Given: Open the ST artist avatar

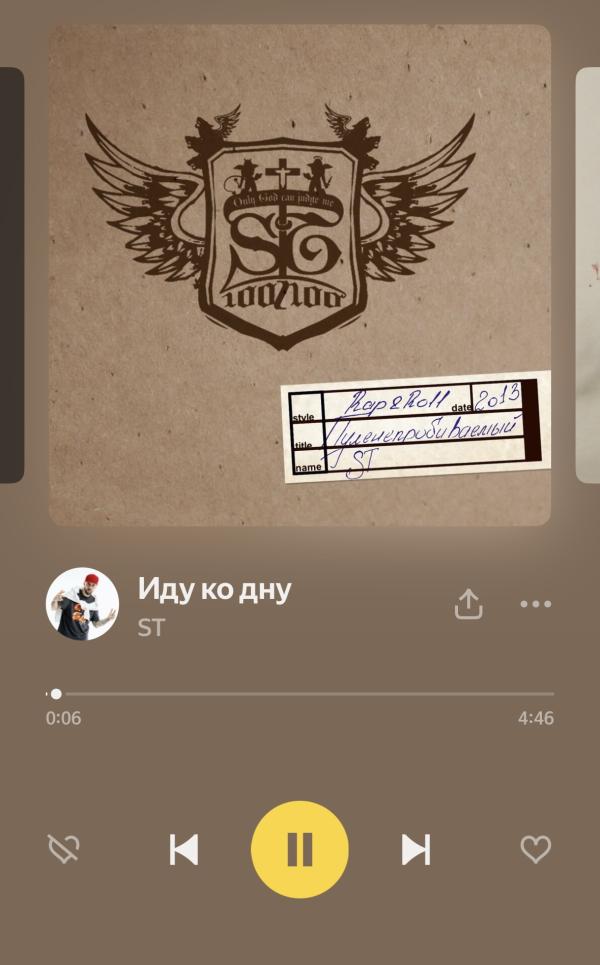Looking at the screenshot, I should tap(82, 604).
